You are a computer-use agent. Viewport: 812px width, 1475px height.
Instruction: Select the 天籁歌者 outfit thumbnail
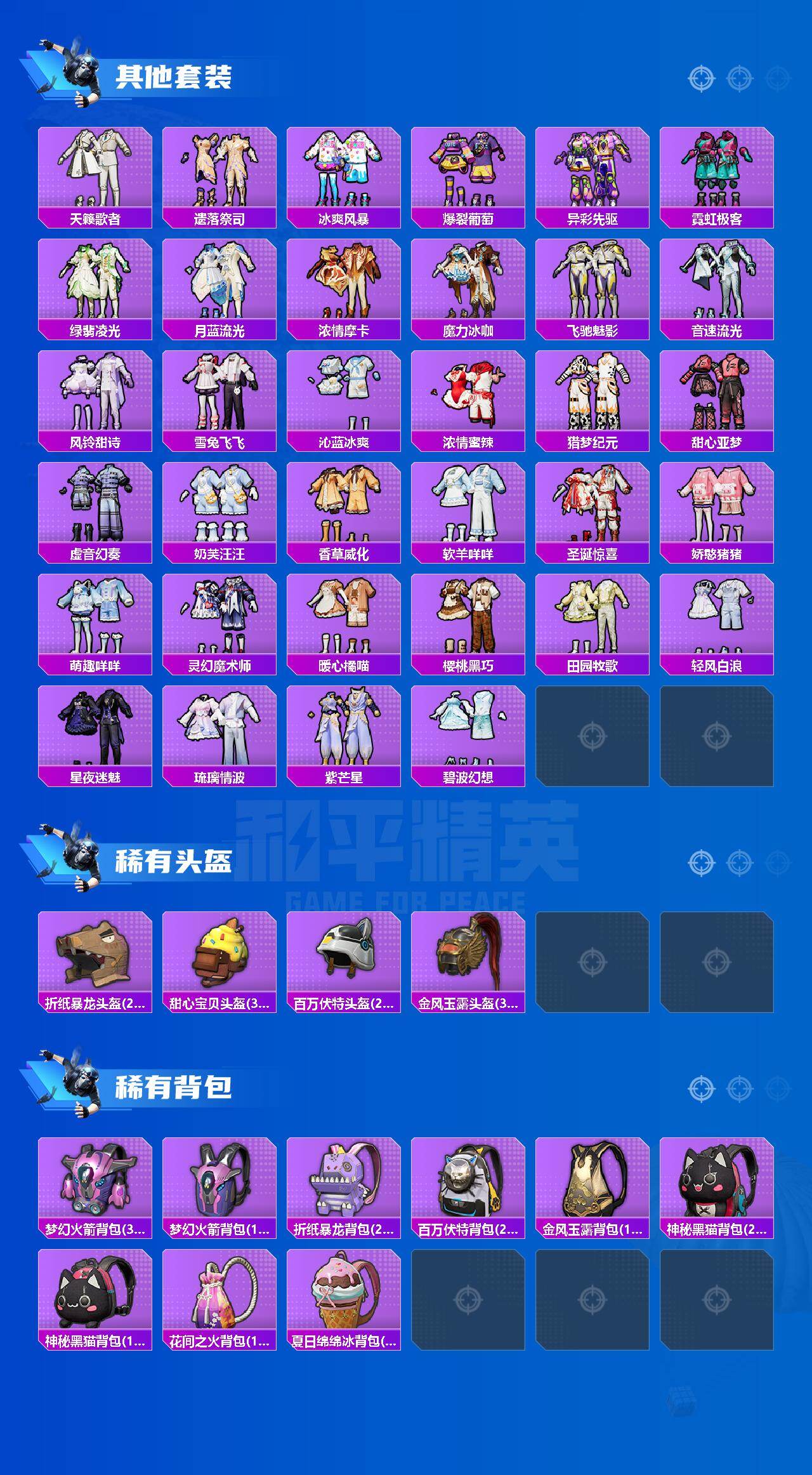pyautogui.click(x=95, y=168)
